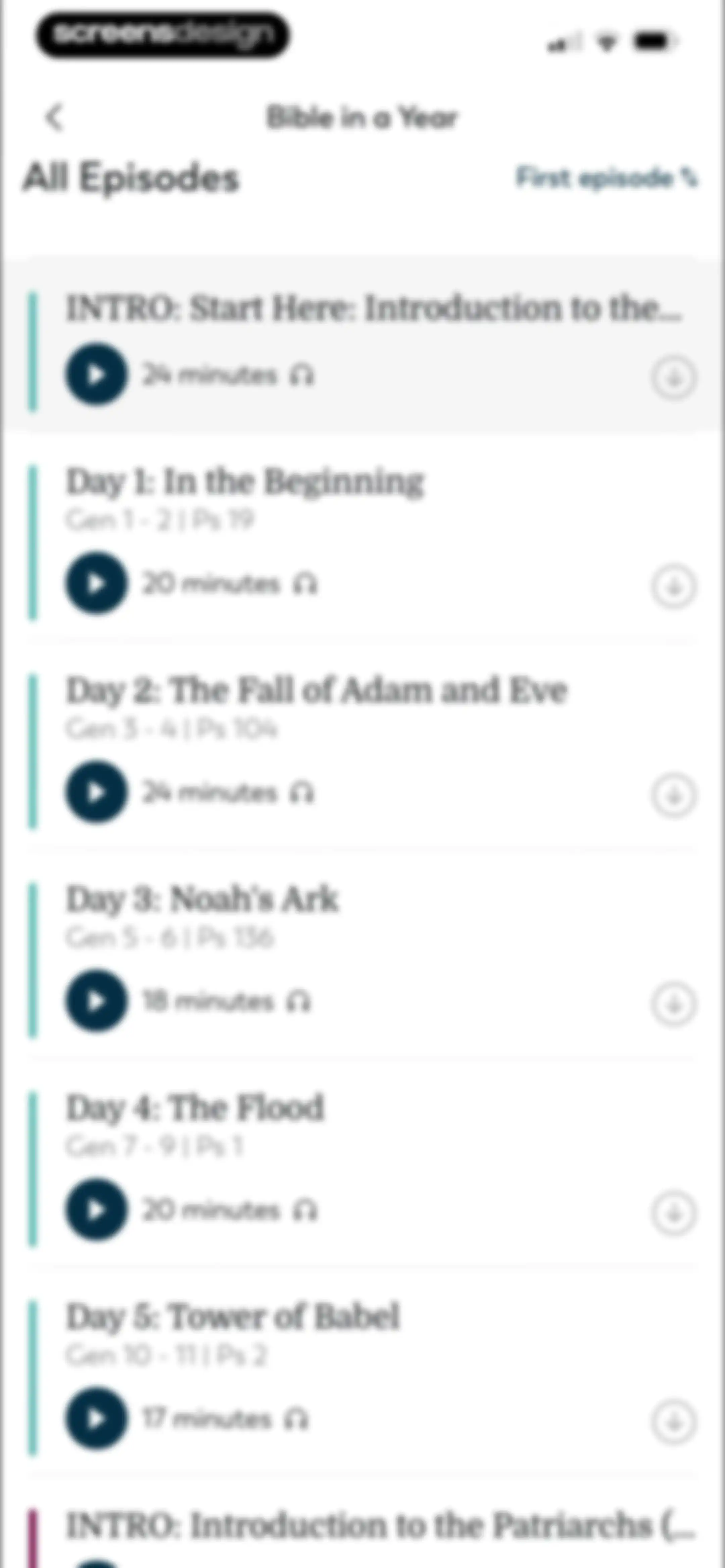
Task: Play Day 4: The Flood
Action: click(x=96, y=1209)
